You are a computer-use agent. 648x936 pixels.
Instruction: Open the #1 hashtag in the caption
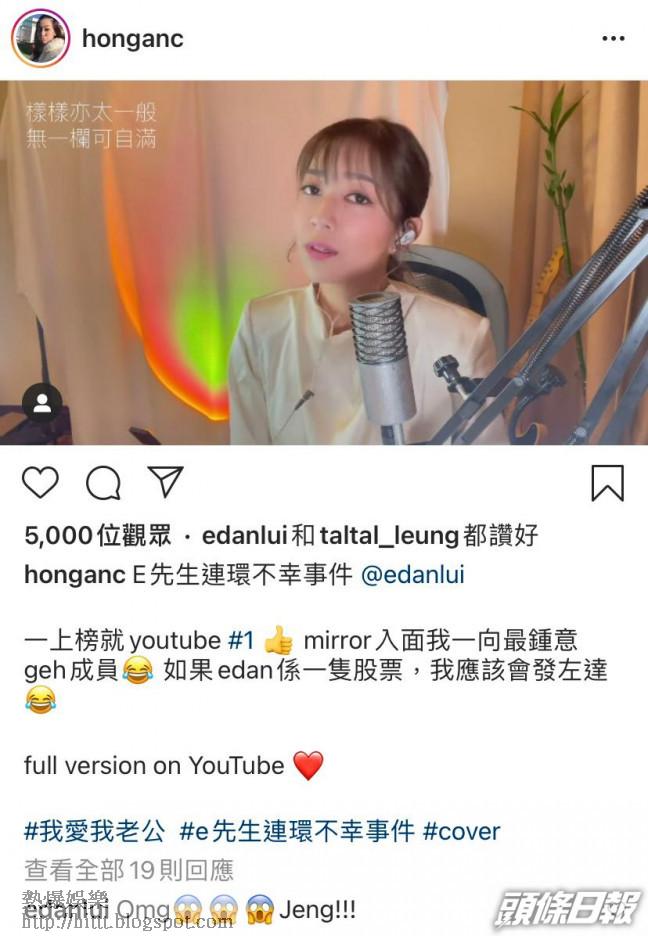(x=243, y=640)
